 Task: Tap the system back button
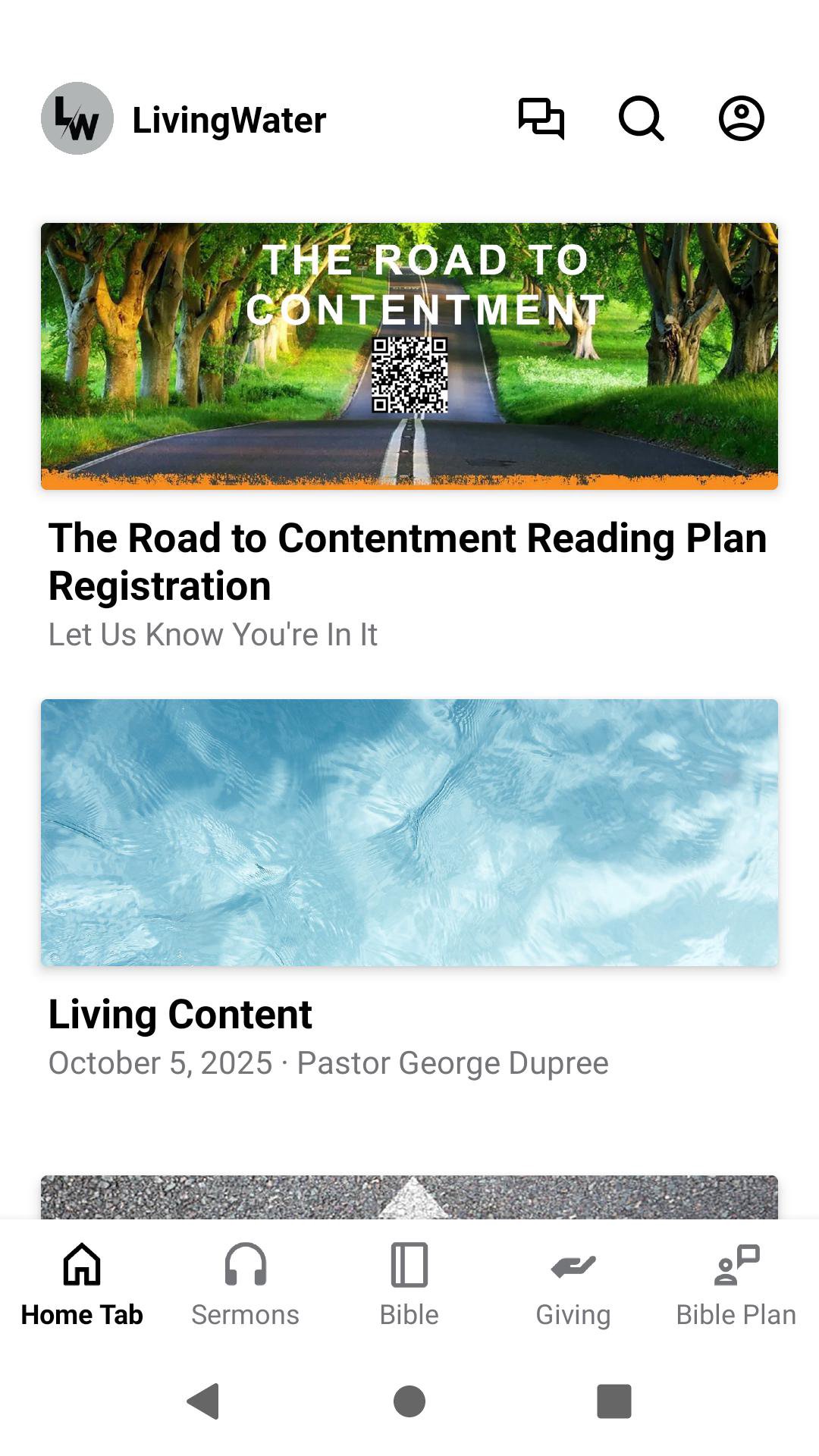coord(203,1401)
